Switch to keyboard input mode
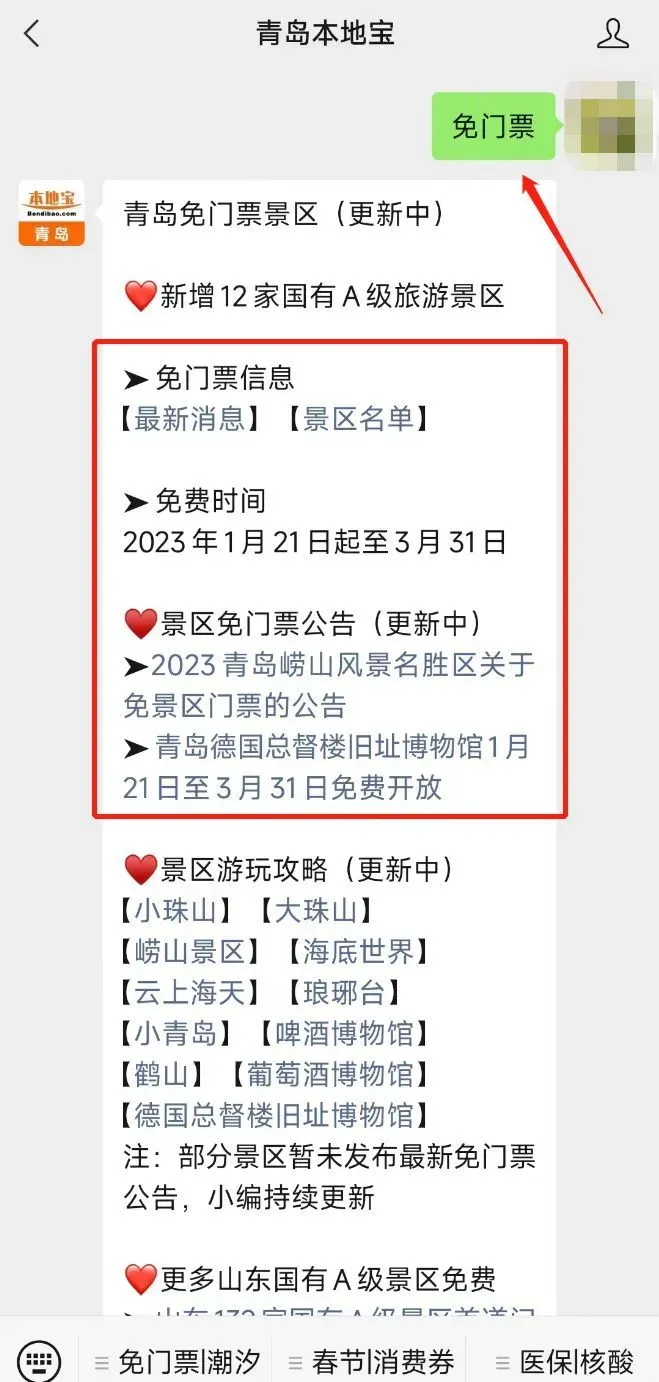The image size is (659, 1382). [39, 1361]
